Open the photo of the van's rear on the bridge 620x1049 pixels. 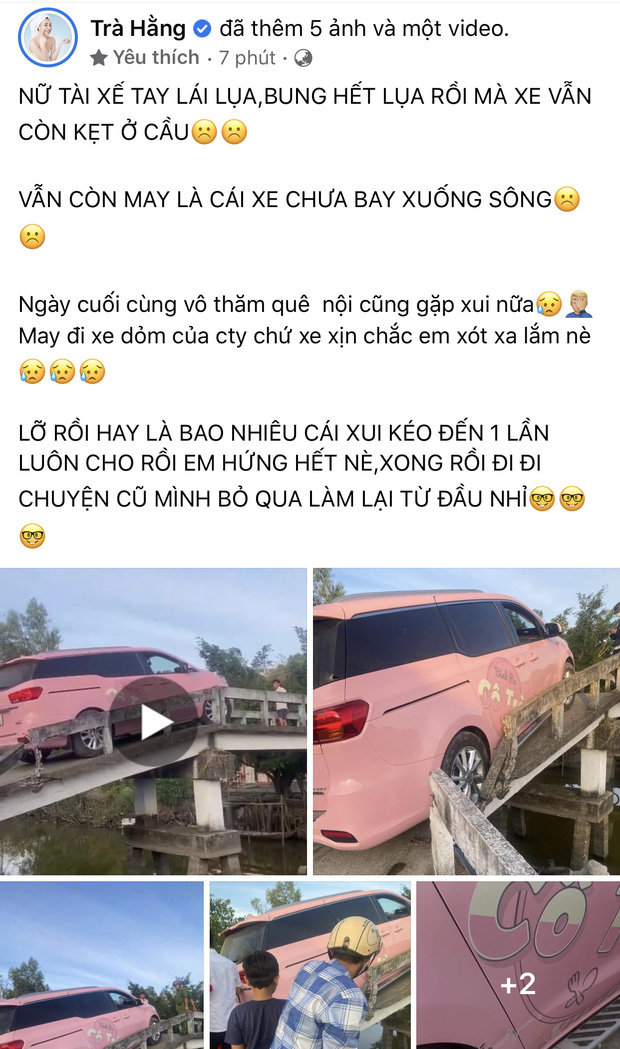pos(467,721)
